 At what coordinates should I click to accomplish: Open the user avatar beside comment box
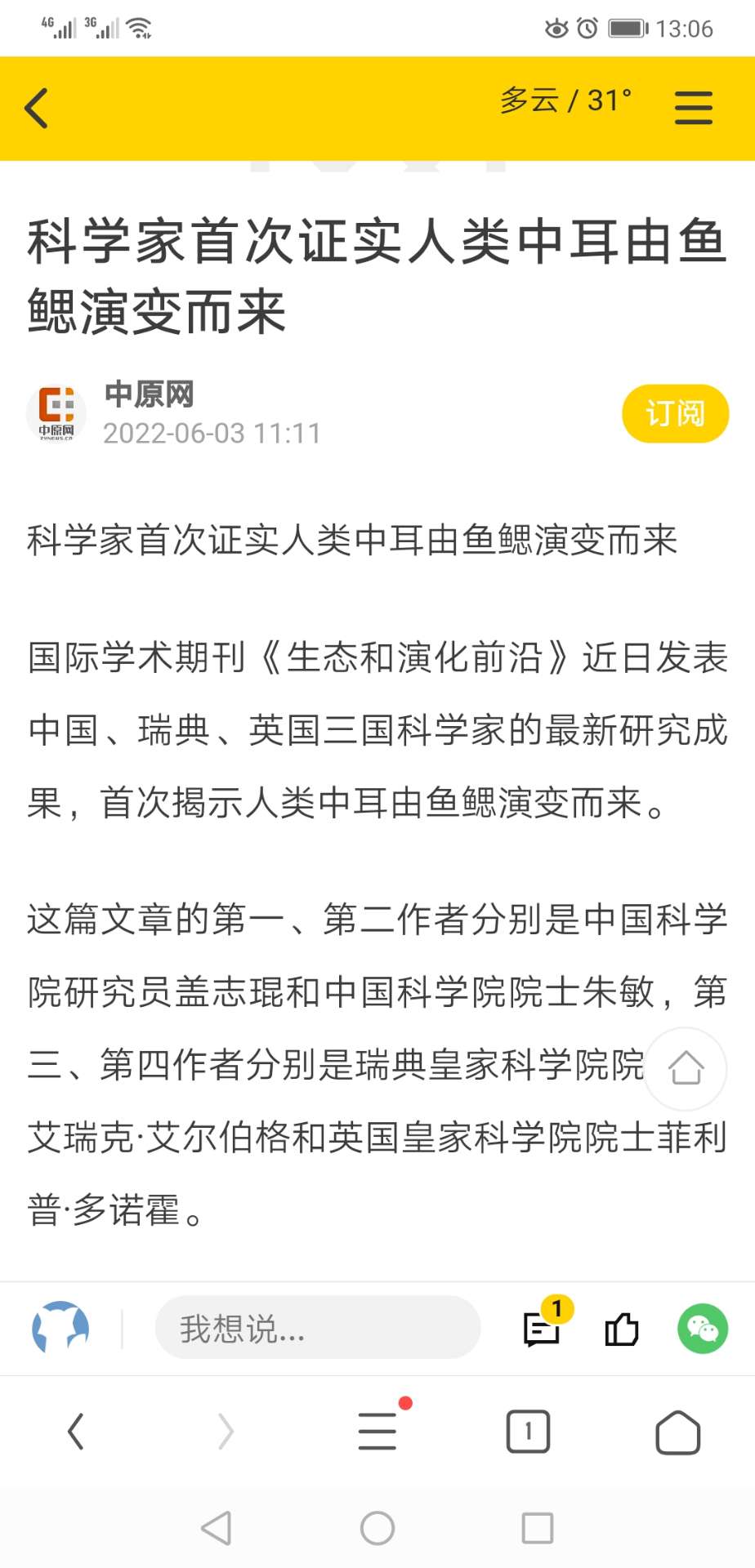[60, 1328]
